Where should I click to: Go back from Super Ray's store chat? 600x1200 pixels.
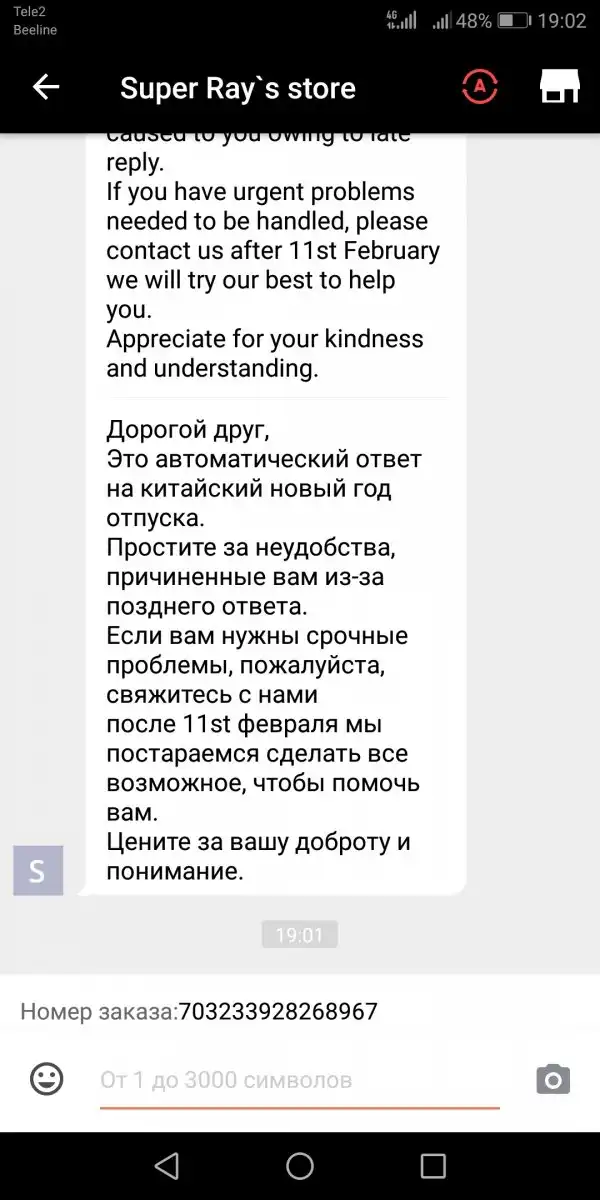[46, 87]
